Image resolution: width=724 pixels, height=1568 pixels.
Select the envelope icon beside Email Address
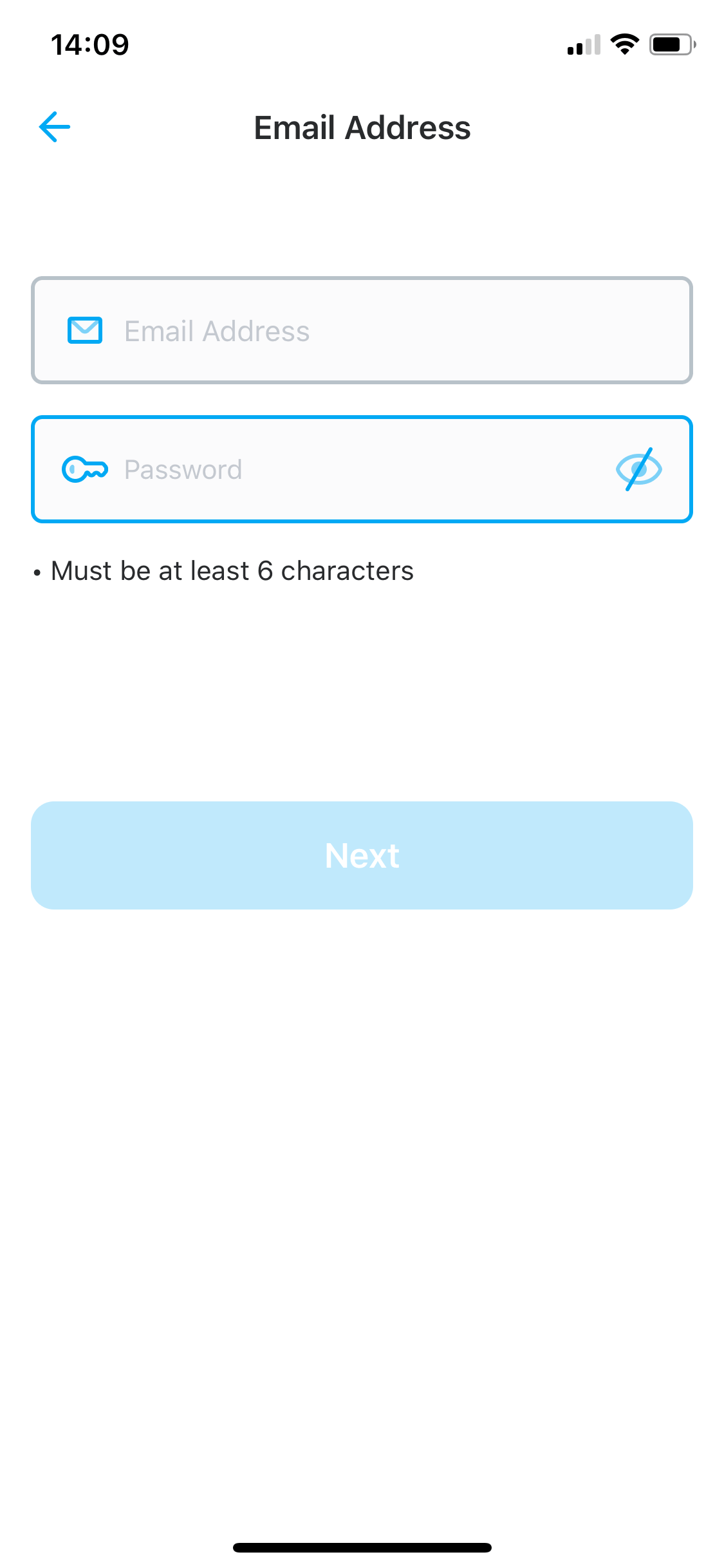tap(84, 331)
